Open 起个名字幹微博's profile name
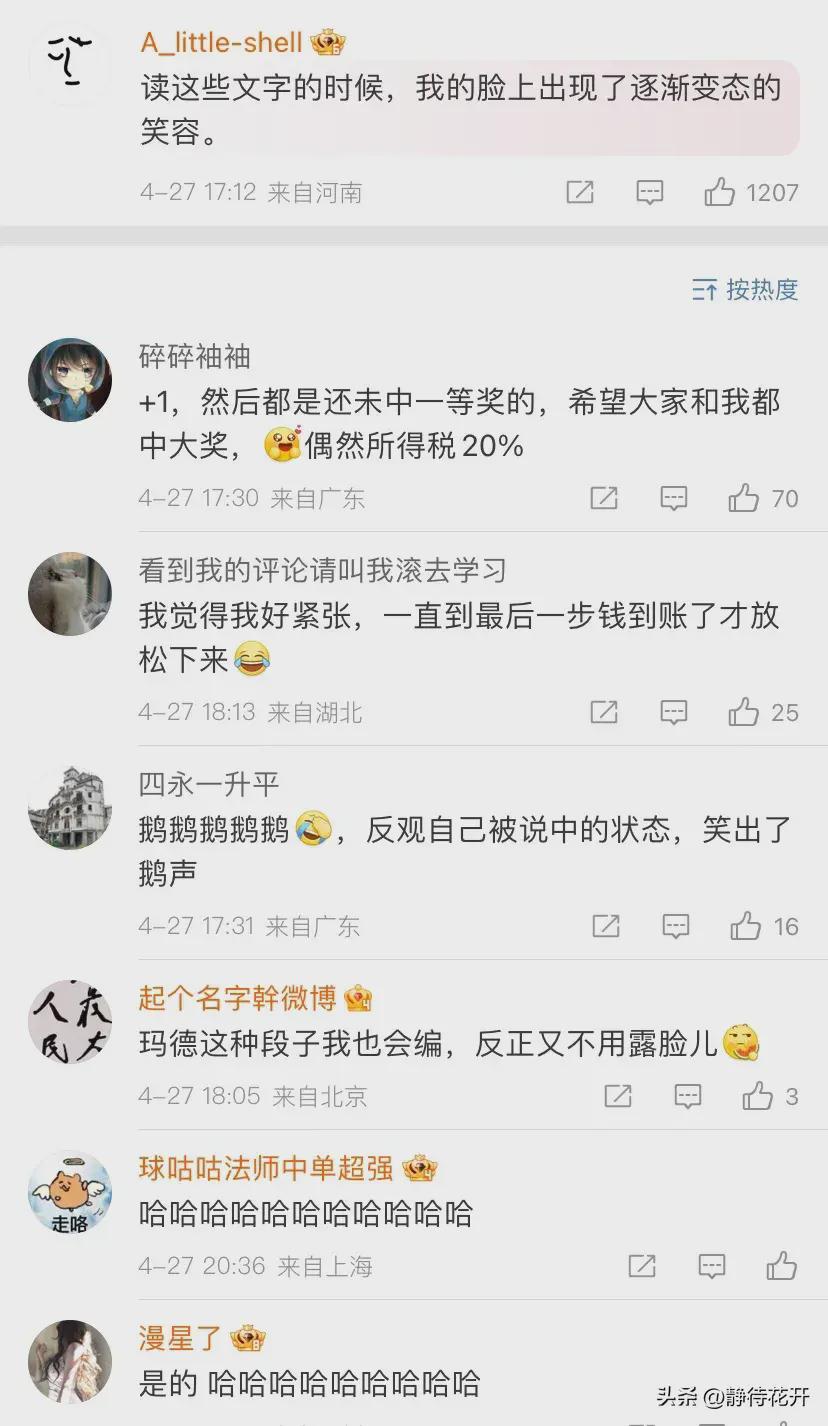 click(237, 998)
